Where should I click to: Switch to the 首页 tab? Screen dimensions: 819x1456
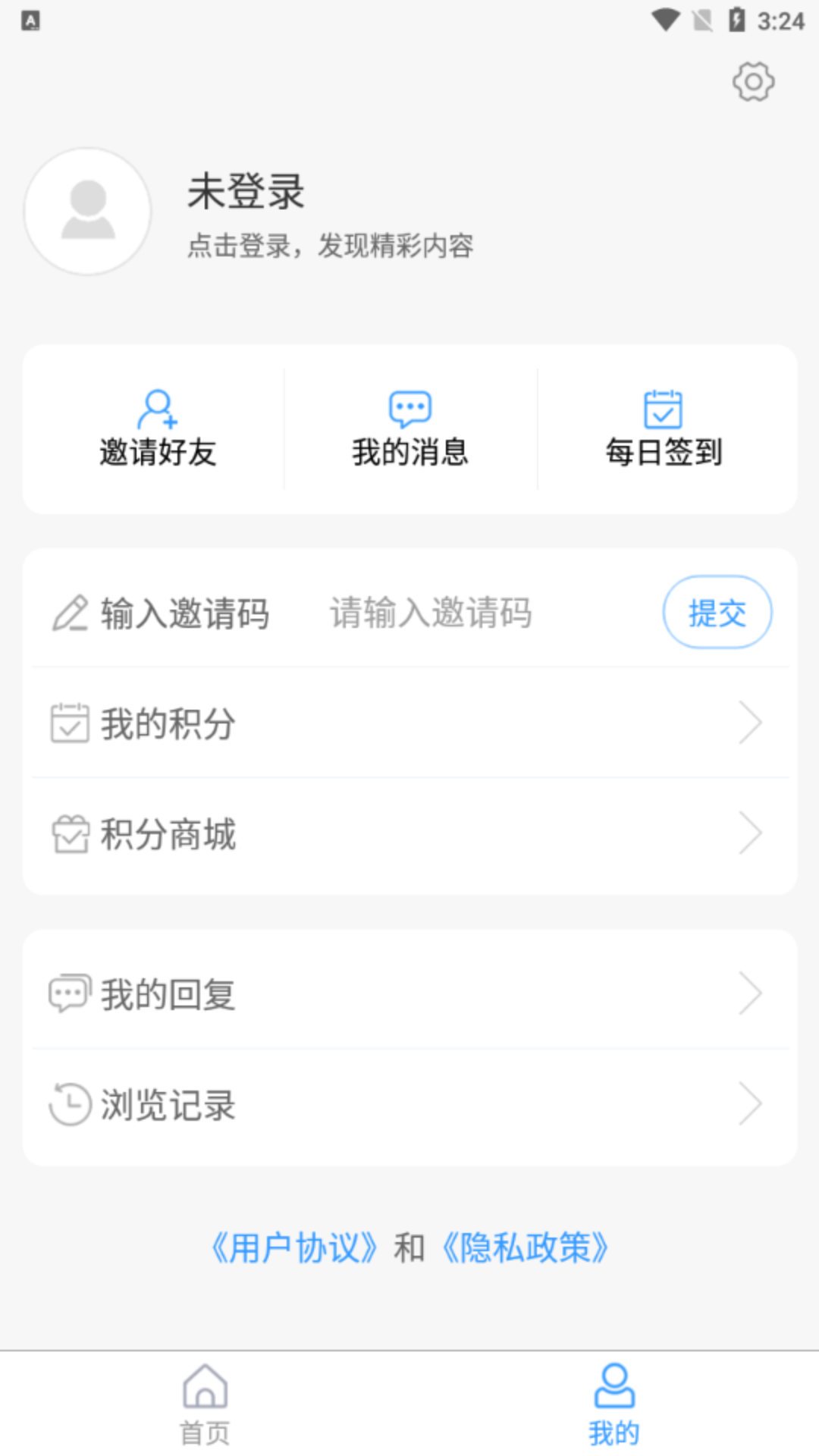pos(205,1404)
